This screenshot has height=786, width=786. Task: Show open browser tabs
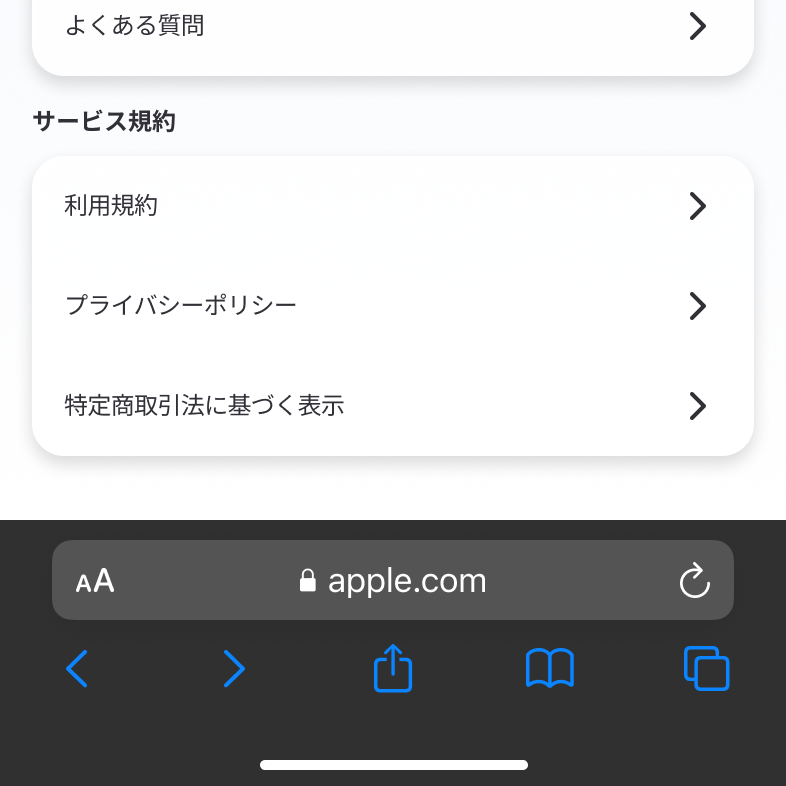click(706, 669)
